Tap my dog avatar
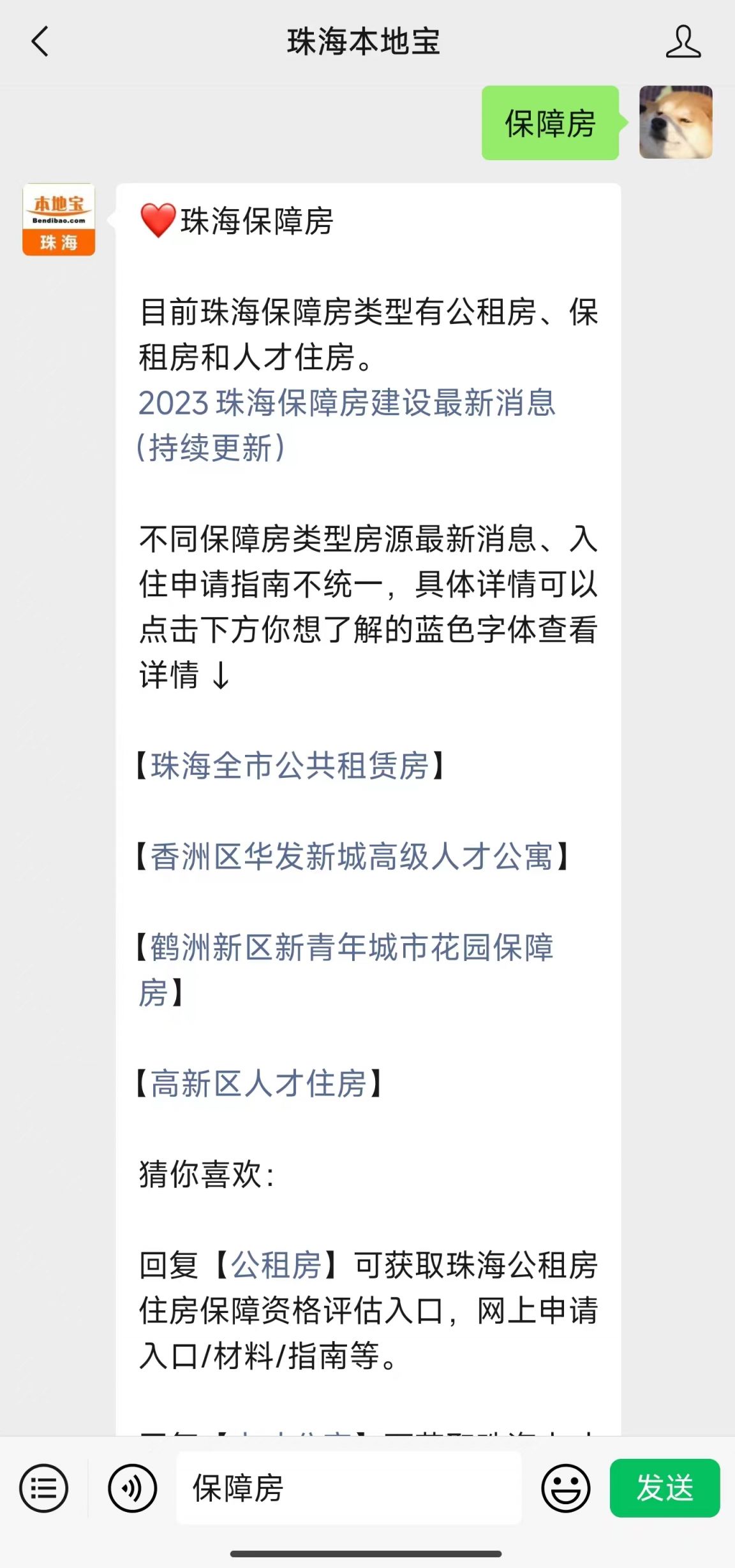 [676, 122]
